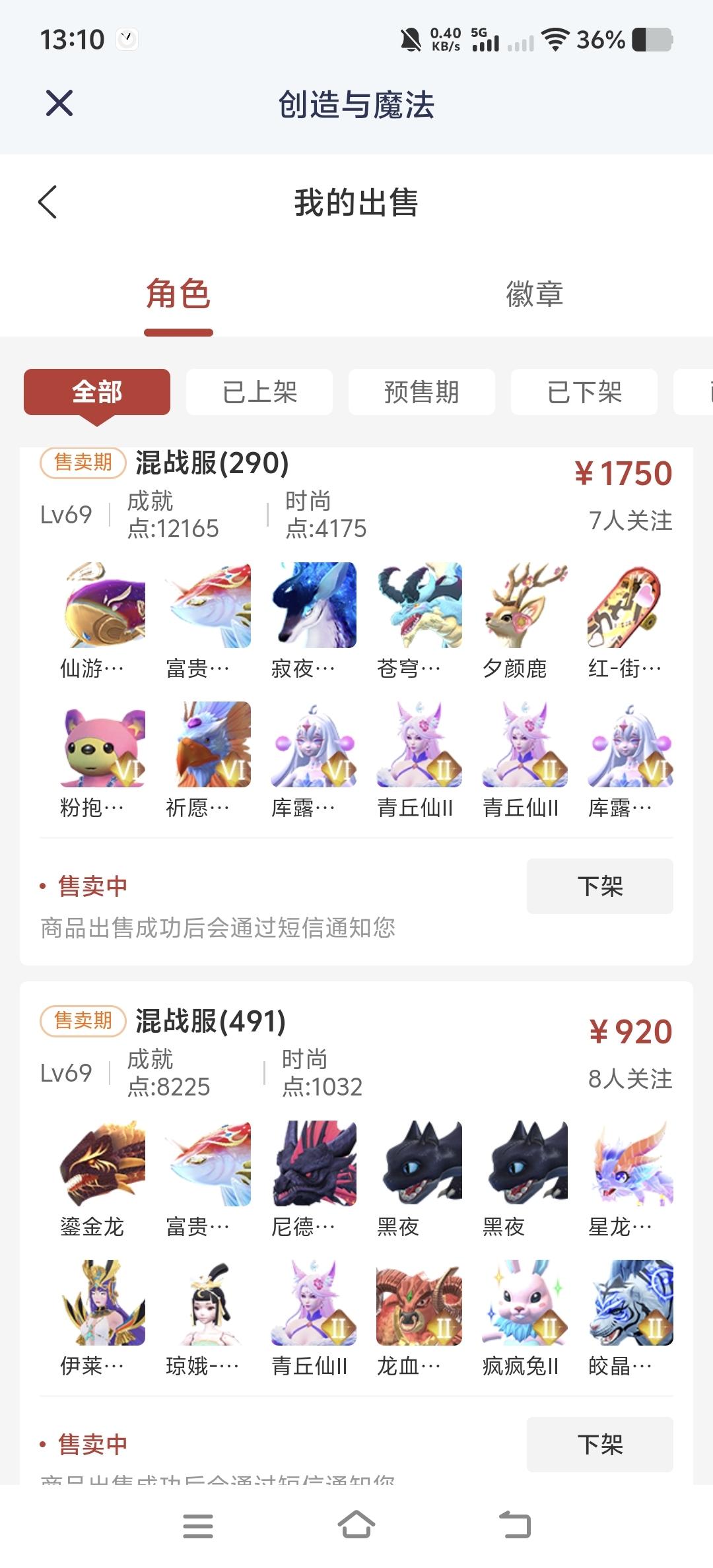Tap 下架 for 混战服(290) listing
Image resolution: width=713 pixels, height=1568 pixels.
(599, 886)
